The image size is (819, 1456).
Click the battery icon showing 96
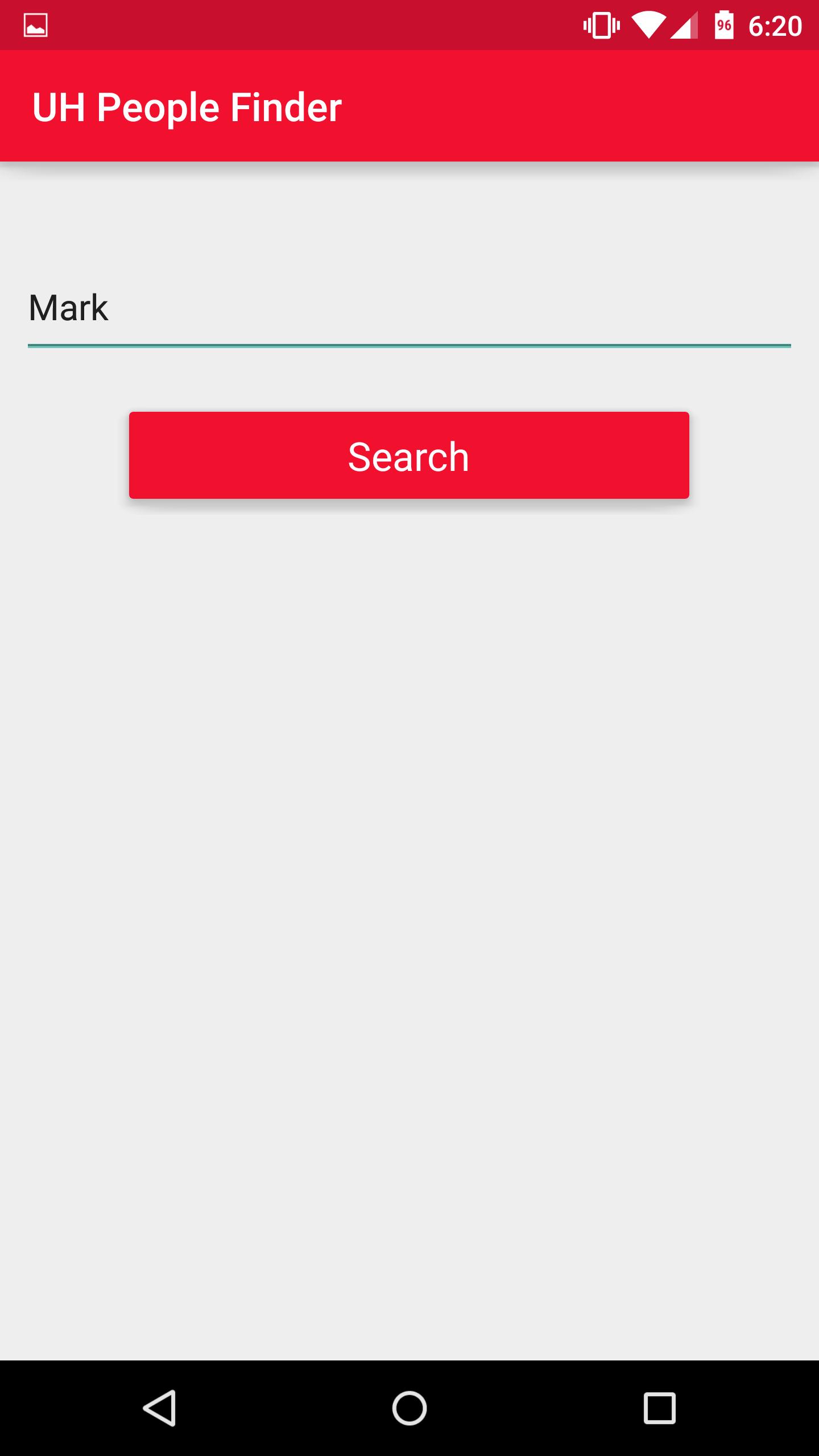click(x=723, y=24)
